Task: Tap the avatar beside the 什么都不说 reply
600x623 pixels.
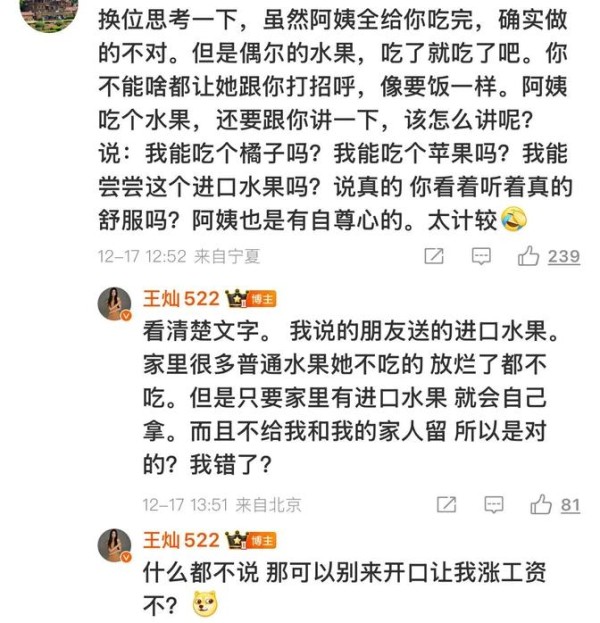Action: click(115, 545)
